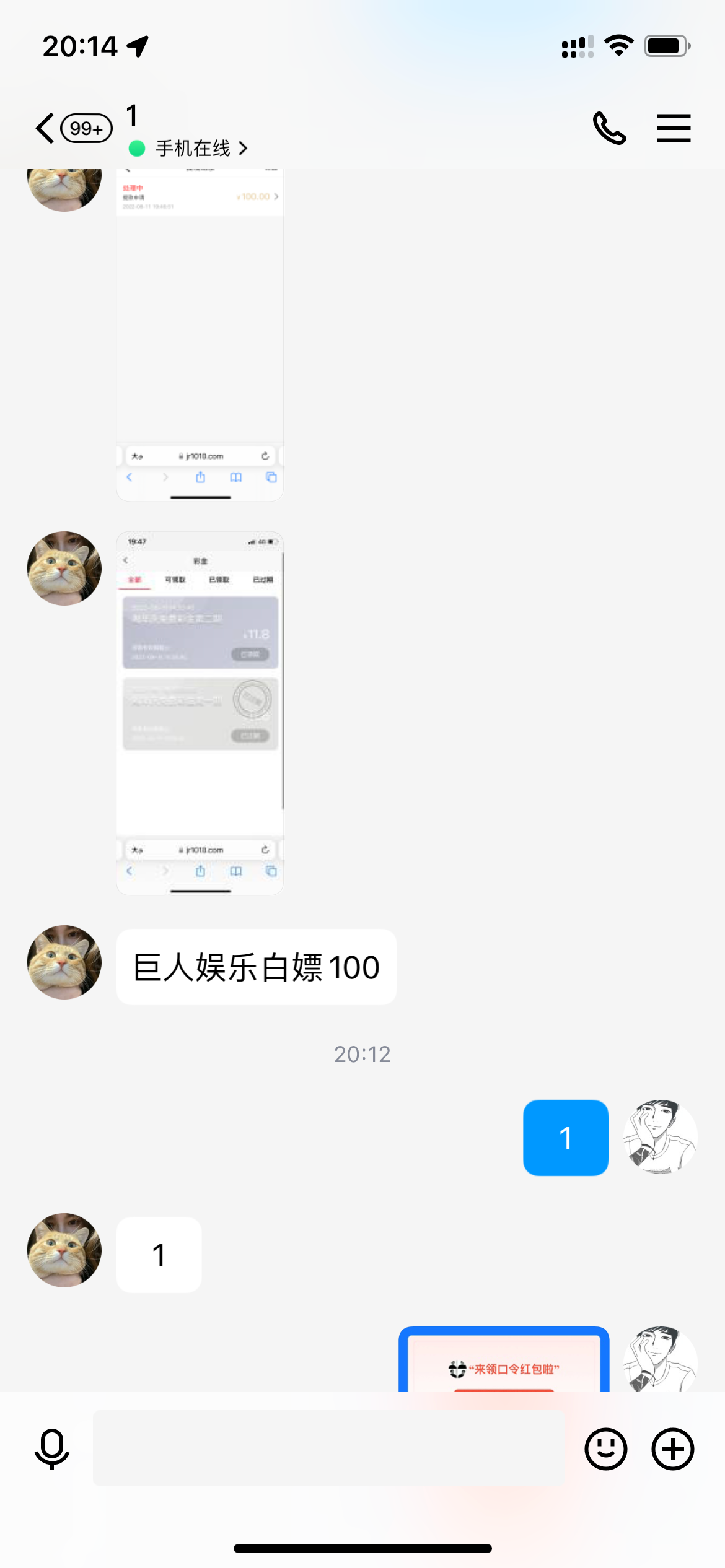Start a voice call with this contact
The width and height of the screenshot is (725, 1568).
click(x=609, y=128)
